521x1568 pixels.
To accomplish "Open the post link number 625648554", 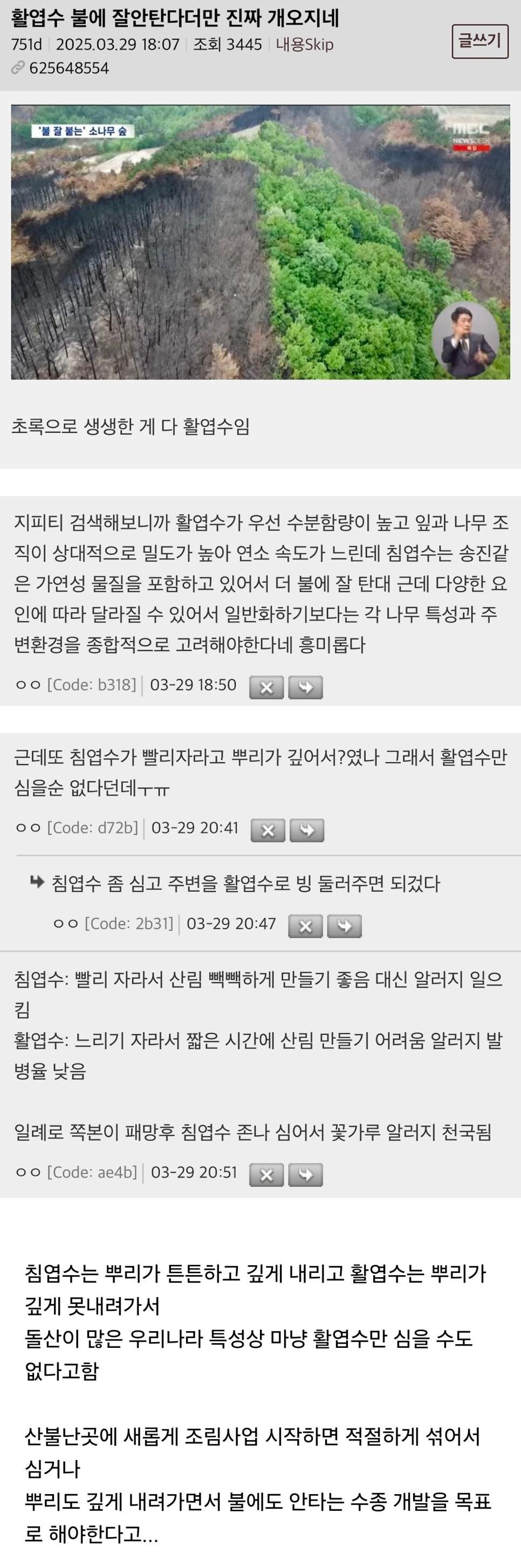I will point(68,68).
